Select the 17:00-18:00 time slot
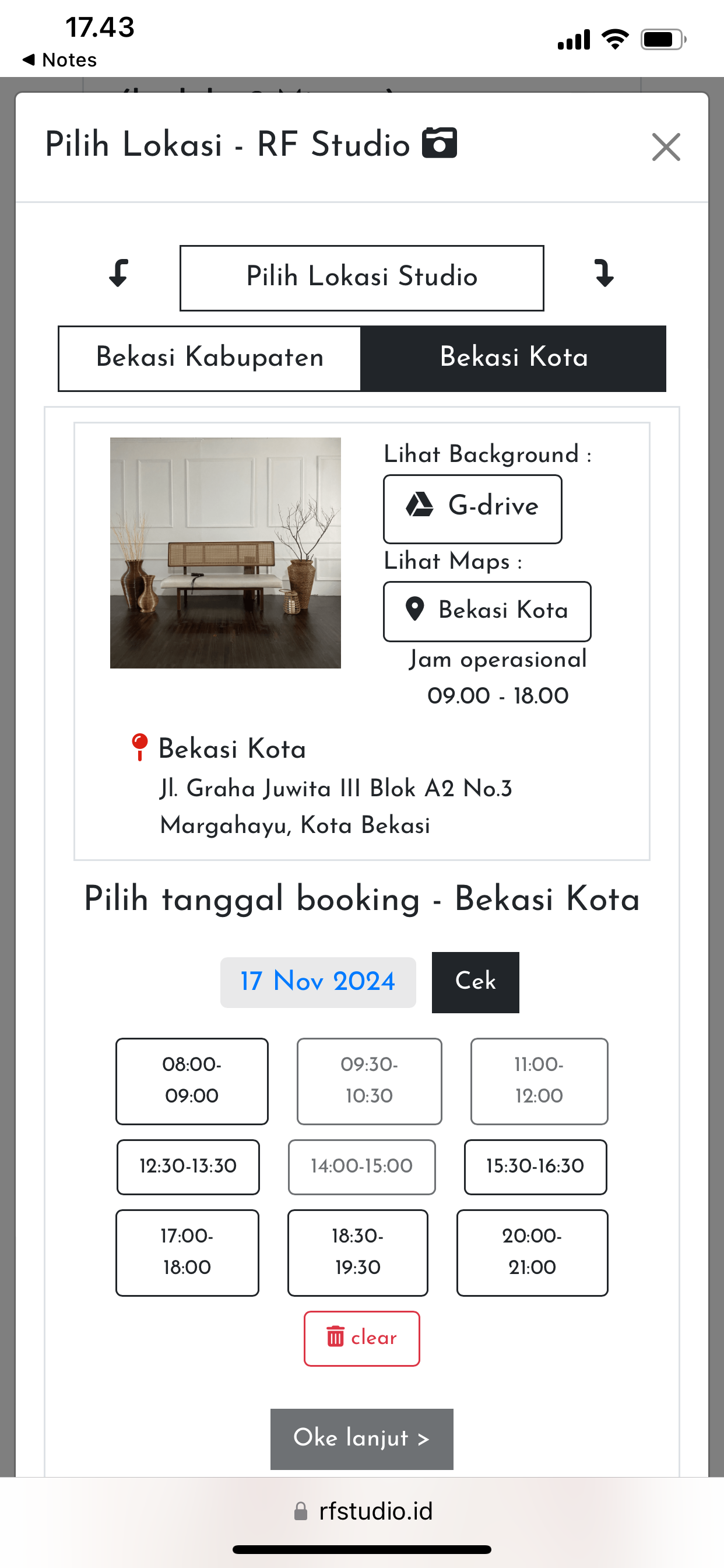This screenshot has width=724, height=1568. pos(187,1252)
